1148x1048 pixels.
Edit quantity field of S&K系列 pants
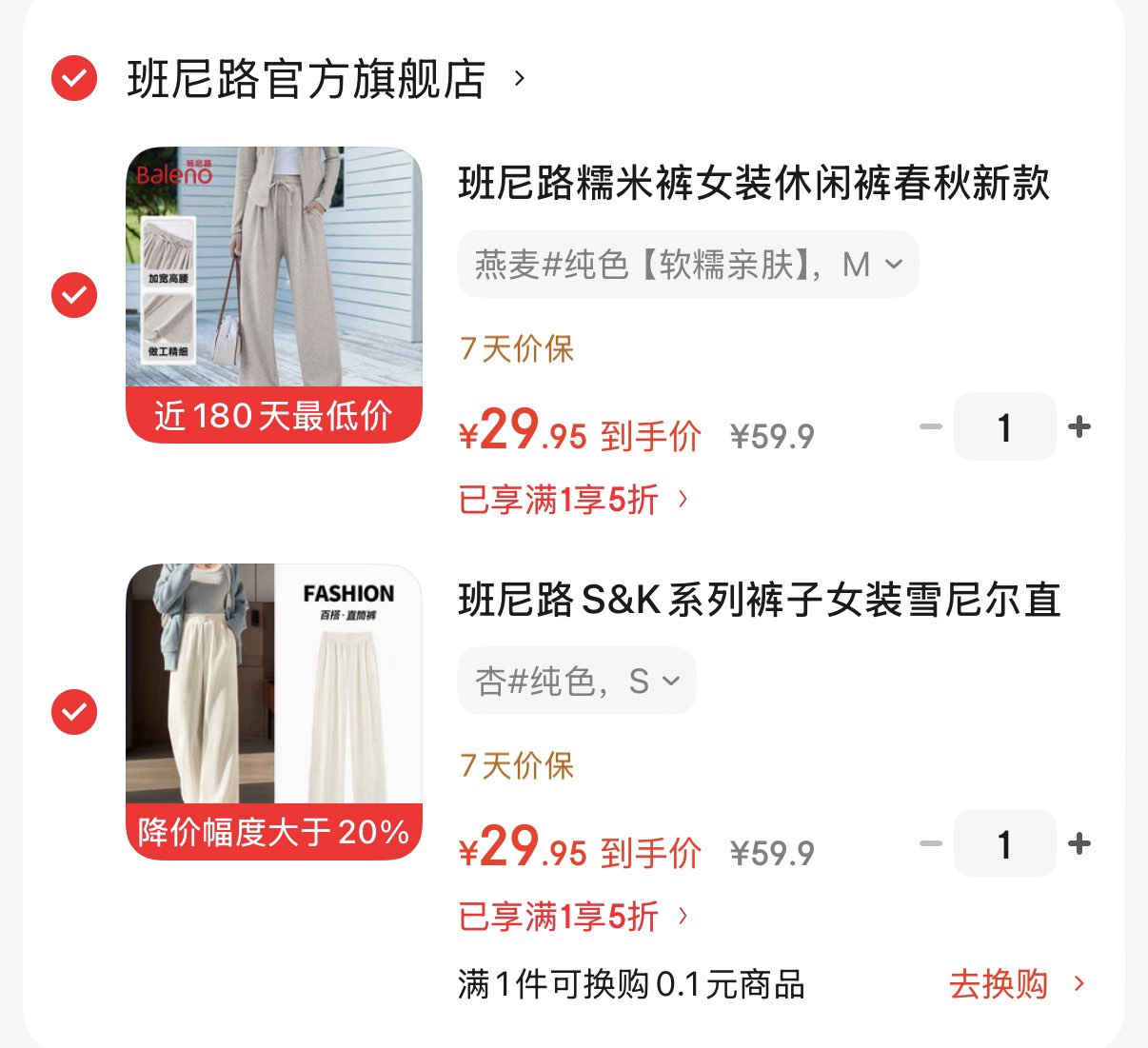click(x=1004, y=844)
